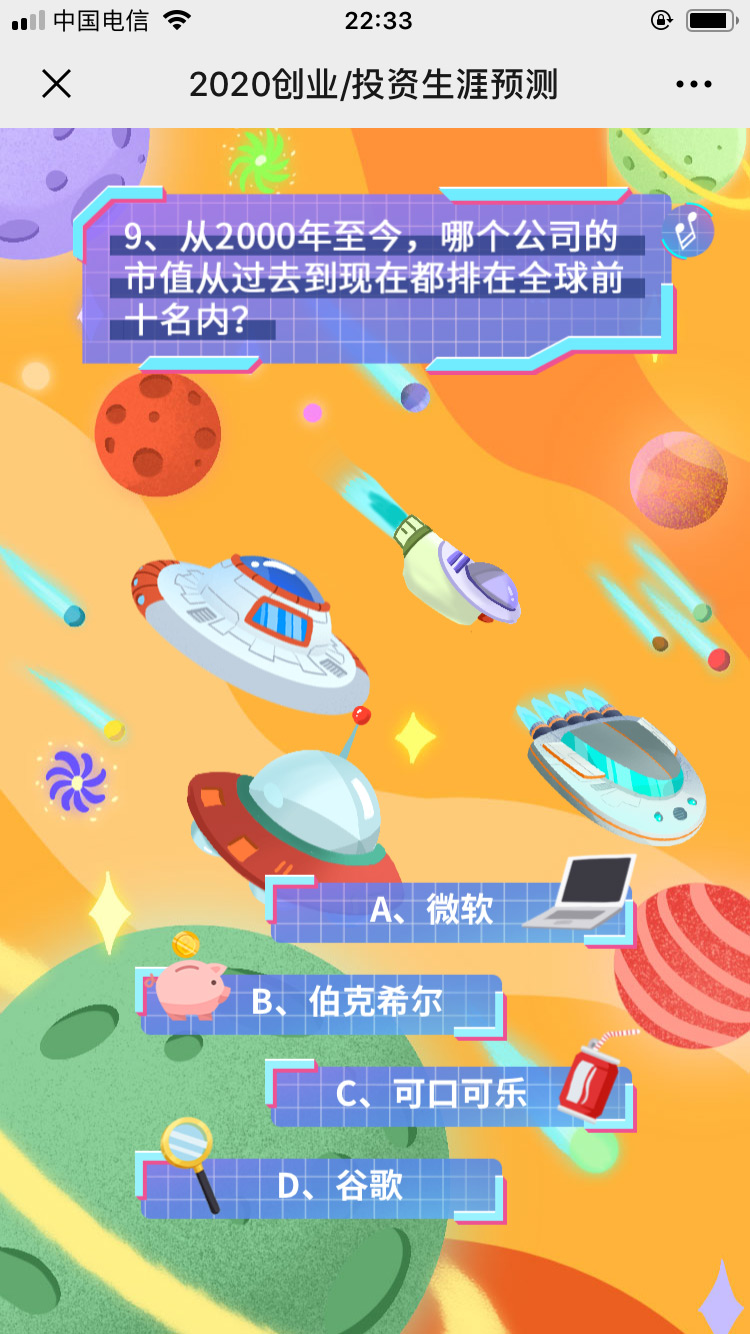
Task: Open the three-dot overflow menu
Action: pyautogui.click(x=693, y=84)
